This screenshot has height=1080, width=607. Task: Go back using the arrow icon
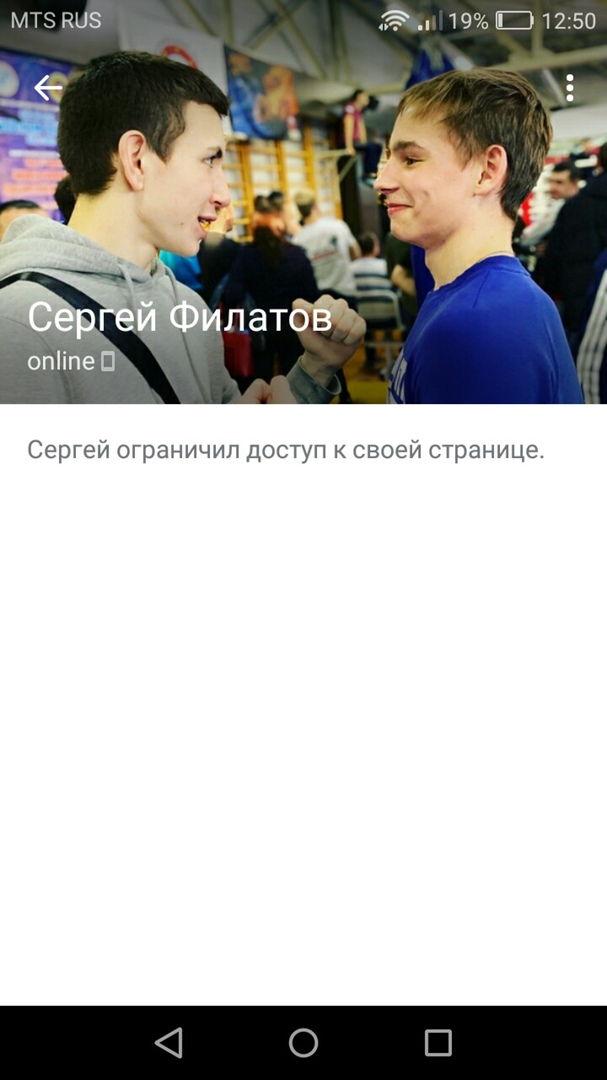coord(47,88)
